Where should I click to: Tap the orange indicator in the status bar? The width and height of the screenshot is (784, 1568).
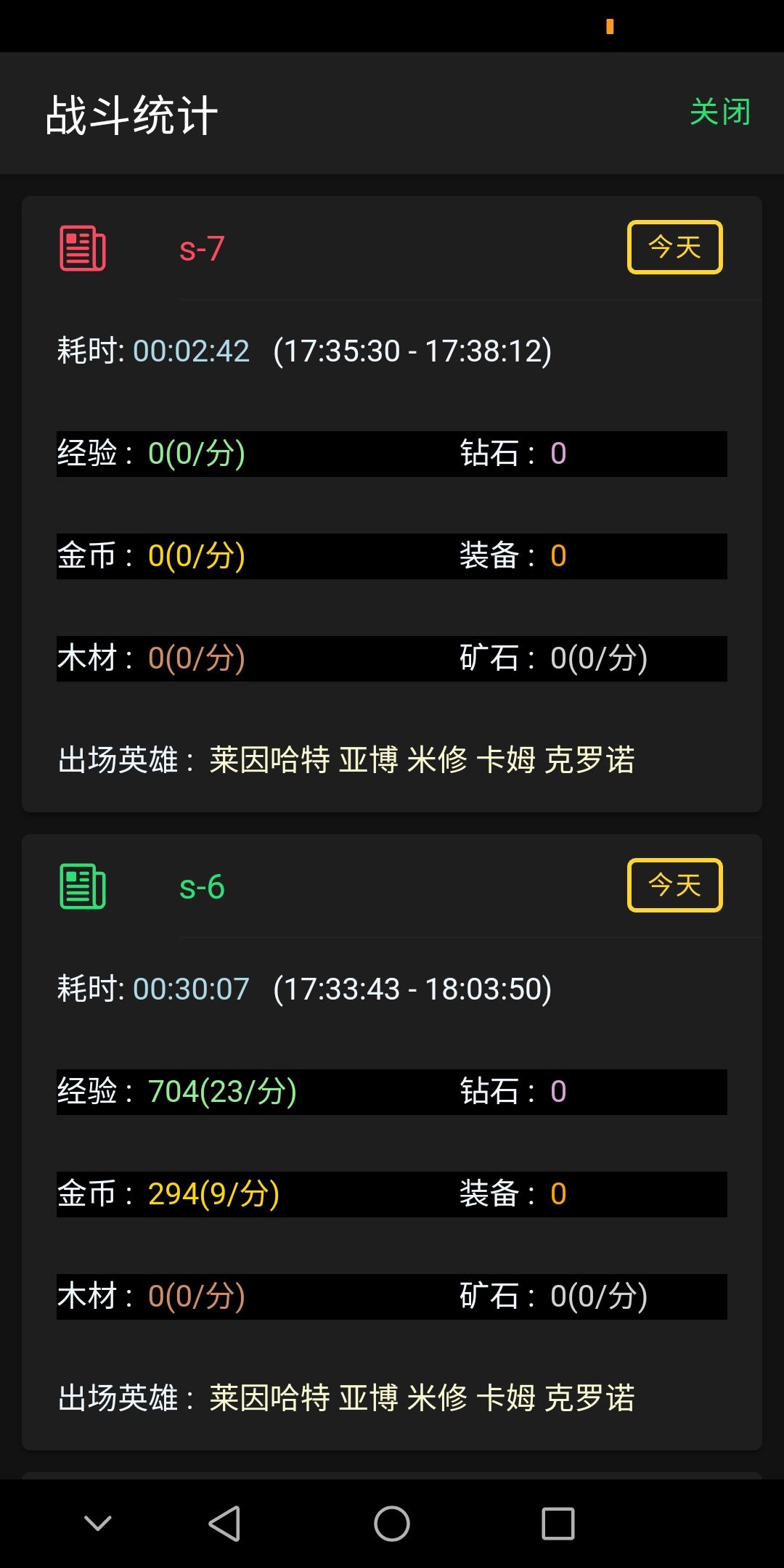pyautogui.click(x=610, y=26)
